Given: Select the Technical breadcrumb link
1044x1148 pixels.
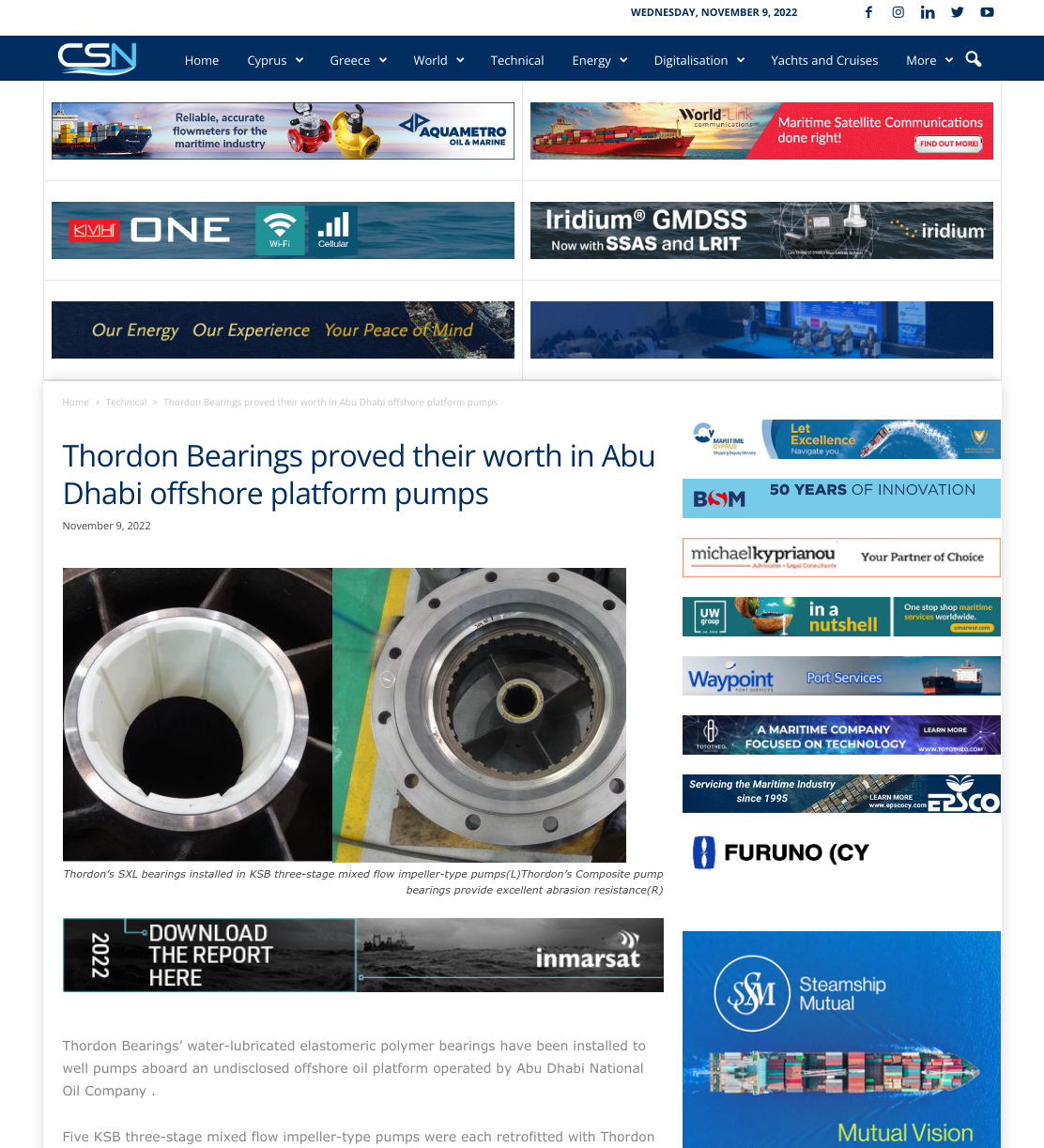Looking at the screenshot, I should point(126,402).
